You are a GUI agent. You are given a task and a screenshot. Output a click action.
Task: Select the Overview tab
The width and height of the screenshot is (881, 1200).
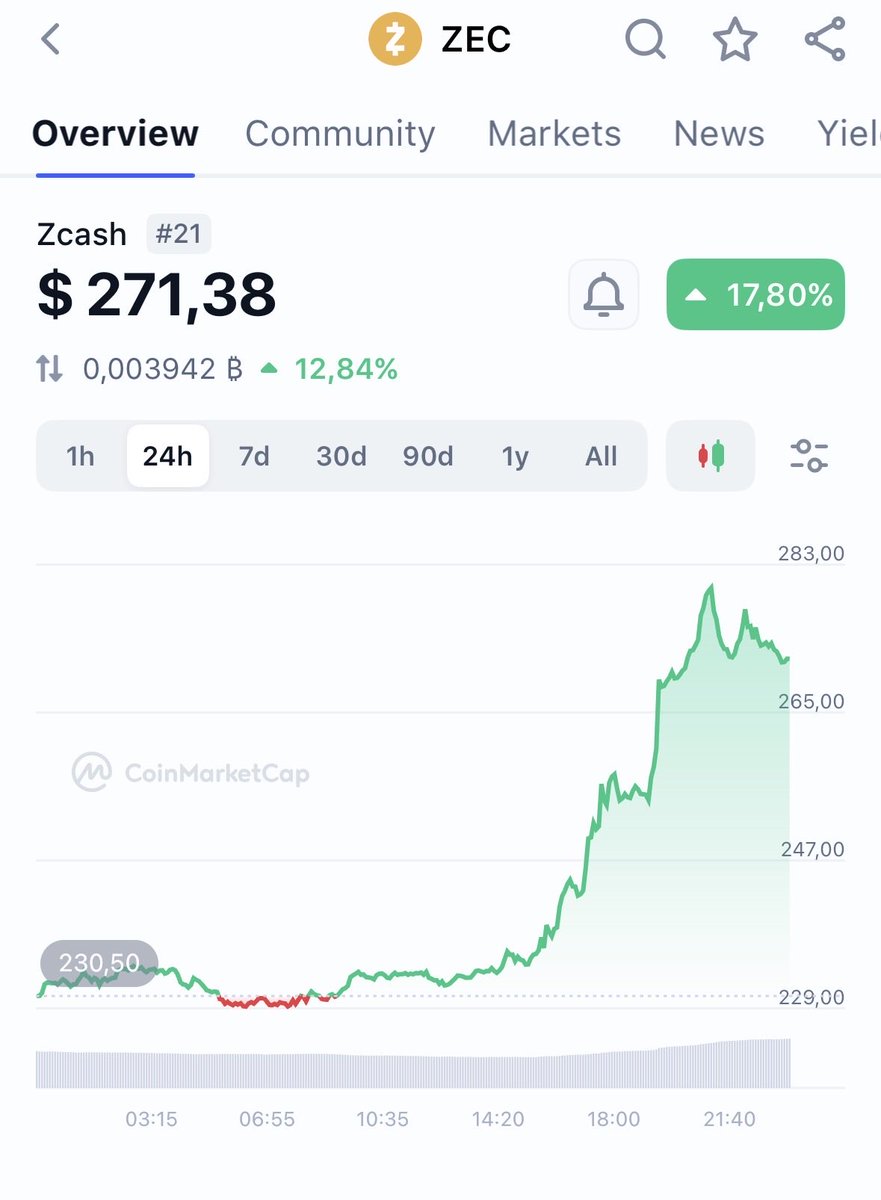(x=115, y=133)
